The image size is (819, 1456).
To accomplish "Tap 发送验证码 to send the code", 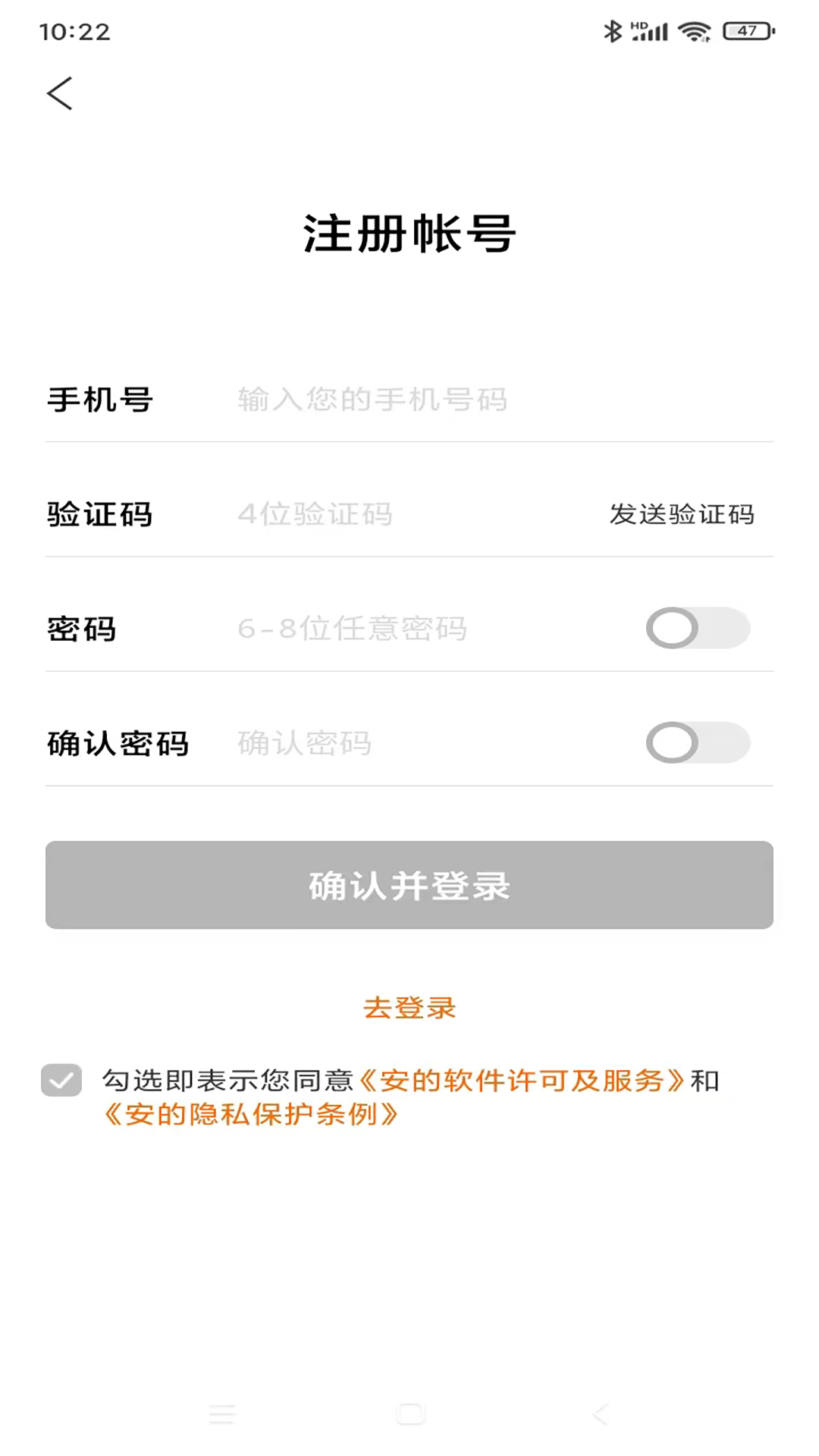I will tap(682, 514).
